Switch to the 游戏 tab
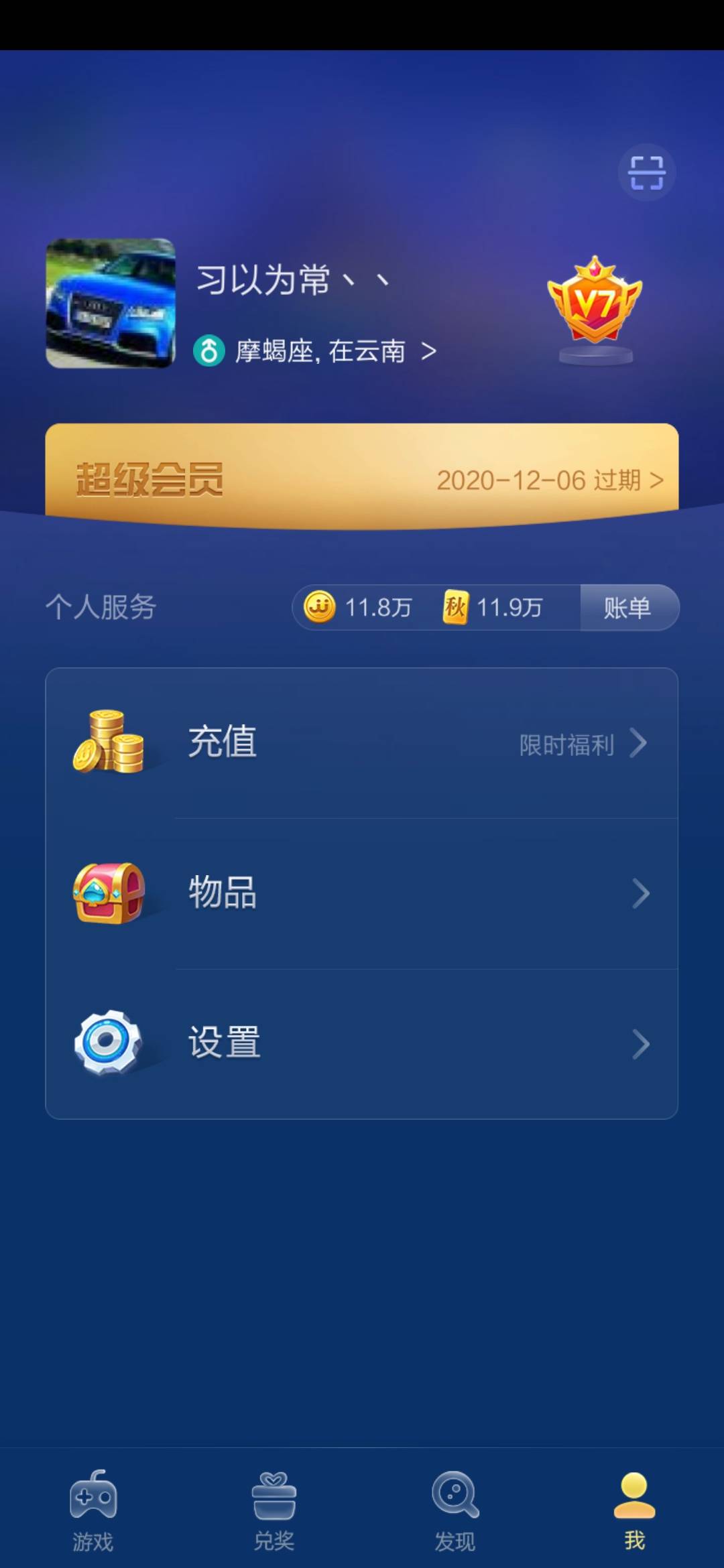This screenshot has width=724, height=1568. pyautogui.click(x=92, y=1508)
